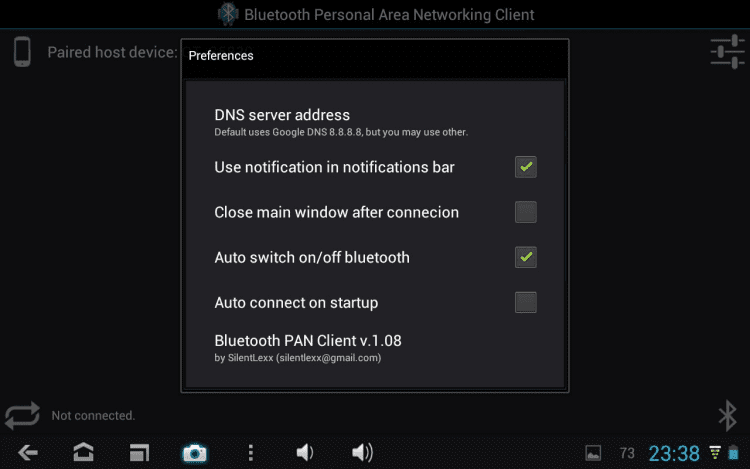The width and height of the screenshot is (750, 469).
Task: Disable Auto switch on/off bluetooth
Action: pos(526,257)
